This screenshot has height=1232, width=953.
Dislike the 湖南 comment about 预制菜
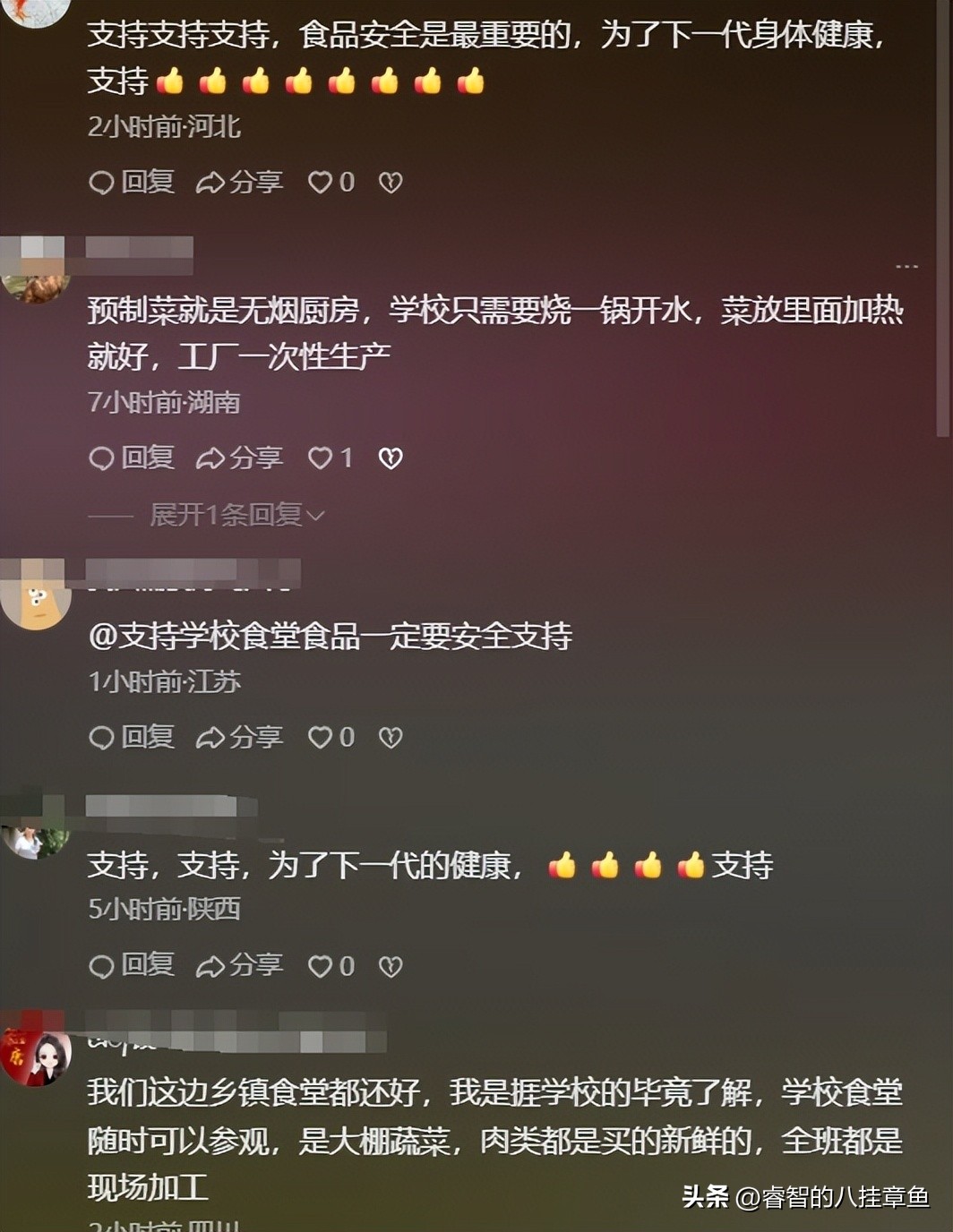click(391, 458)
